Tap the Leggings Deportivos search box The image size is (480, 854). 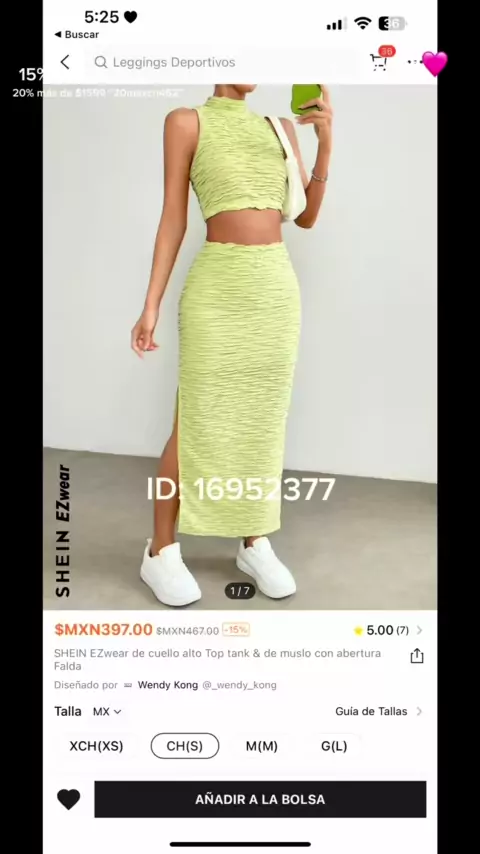[x=222, y=62]
